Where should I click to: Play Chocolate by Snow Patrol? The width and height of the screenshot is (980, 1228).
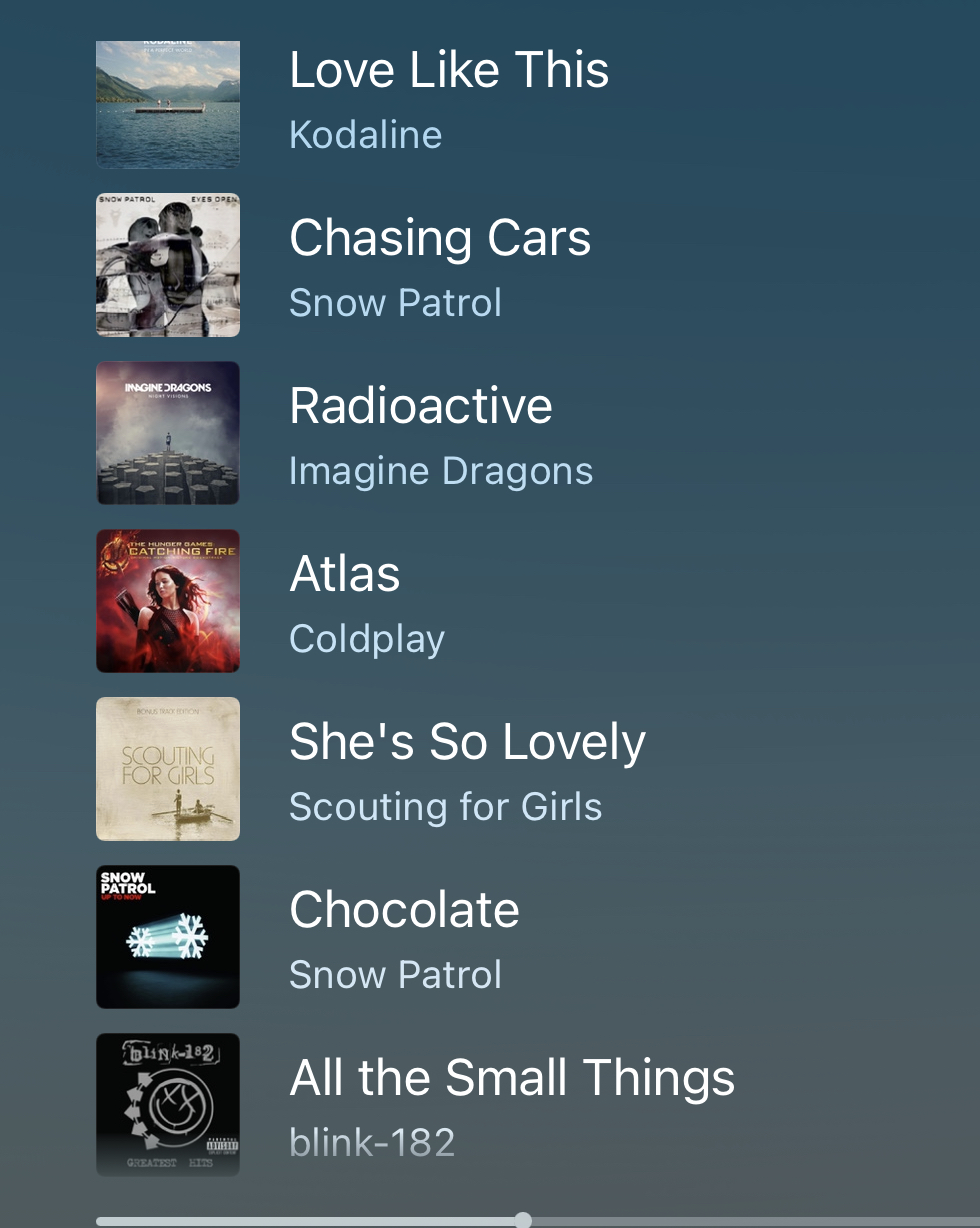tap(404, 938)
